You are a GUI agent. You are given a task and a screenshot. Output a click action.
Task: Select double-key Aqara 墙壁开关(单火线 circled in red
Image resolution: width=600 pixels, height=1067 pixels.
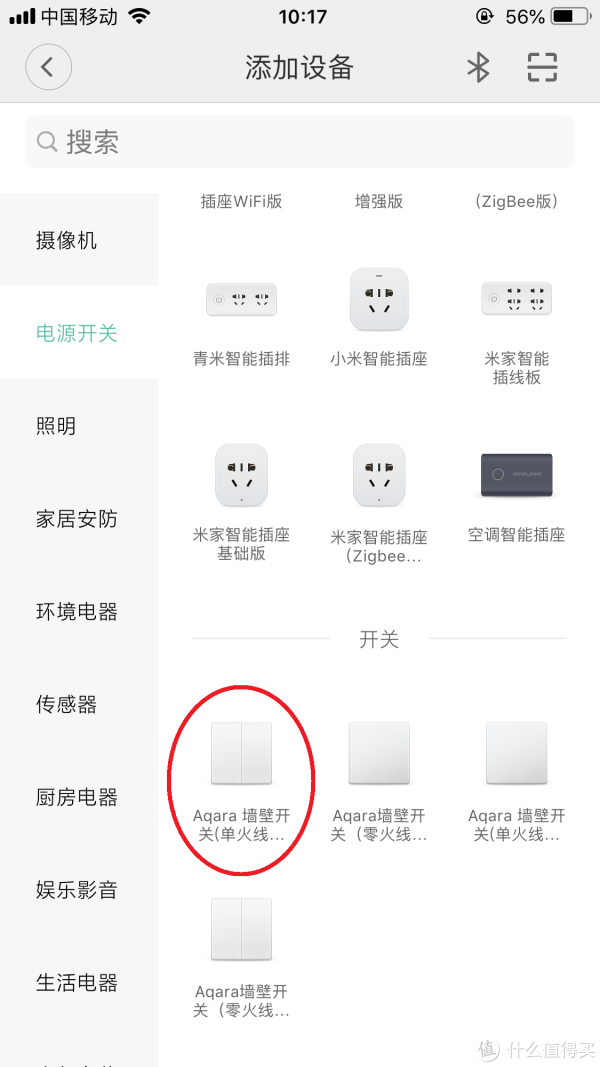point(241,781)
